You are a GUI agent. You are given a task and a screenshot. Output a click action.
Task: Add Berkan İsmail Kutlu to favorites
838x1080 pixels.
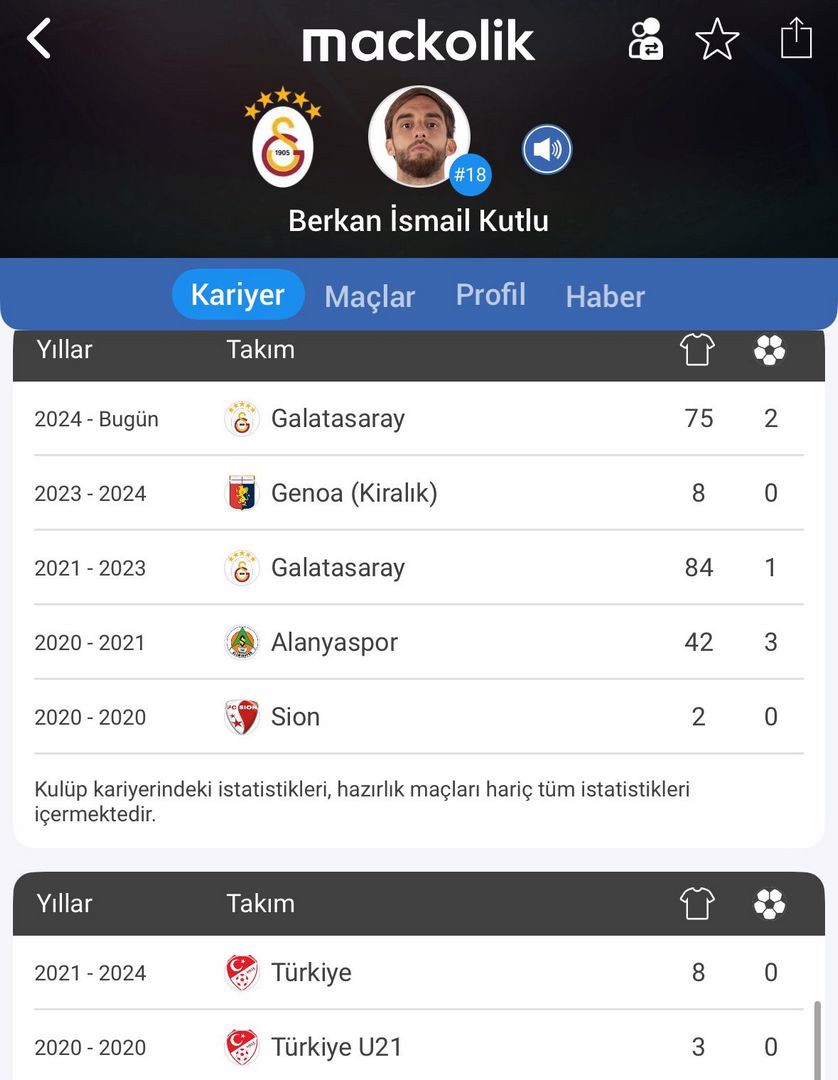click(717, 40)
